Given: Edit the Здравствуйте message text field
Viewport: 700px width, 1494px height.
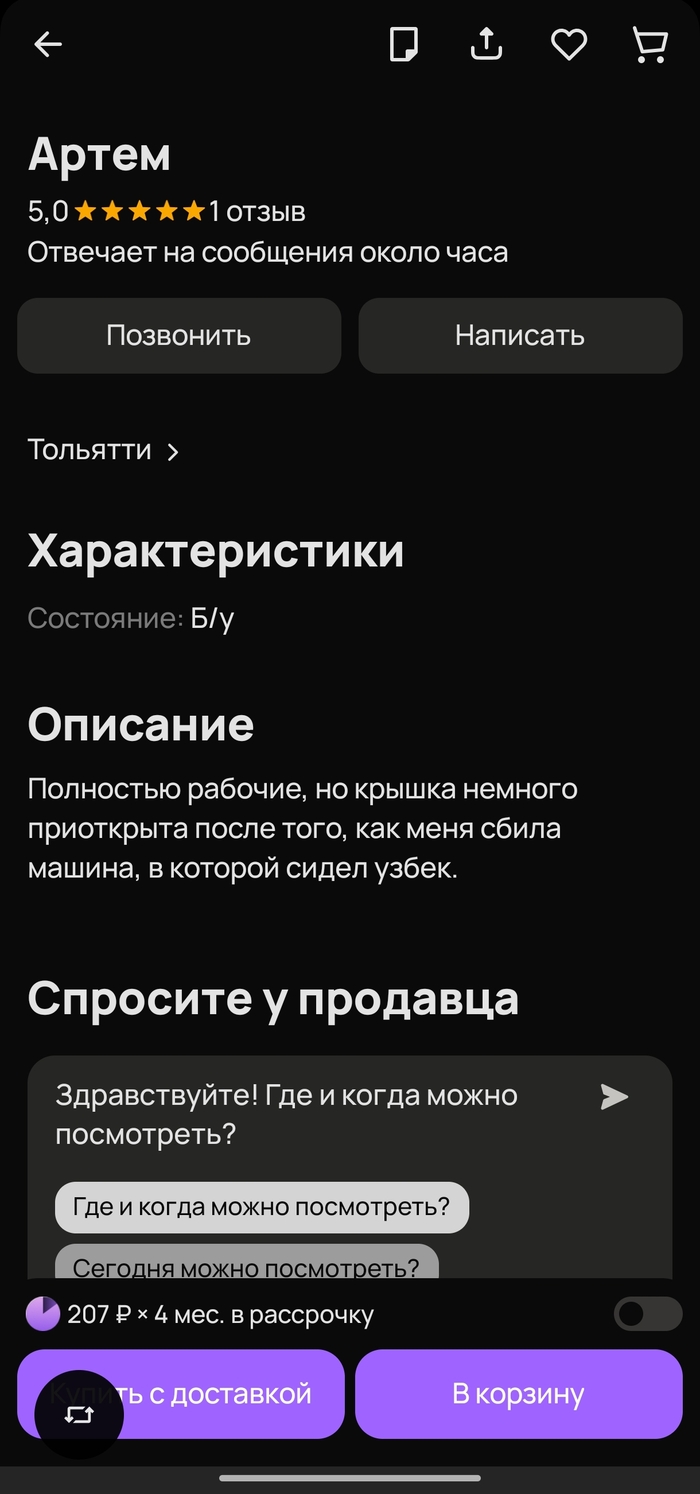Looking at the screenshot, I should coord(300,1114).
